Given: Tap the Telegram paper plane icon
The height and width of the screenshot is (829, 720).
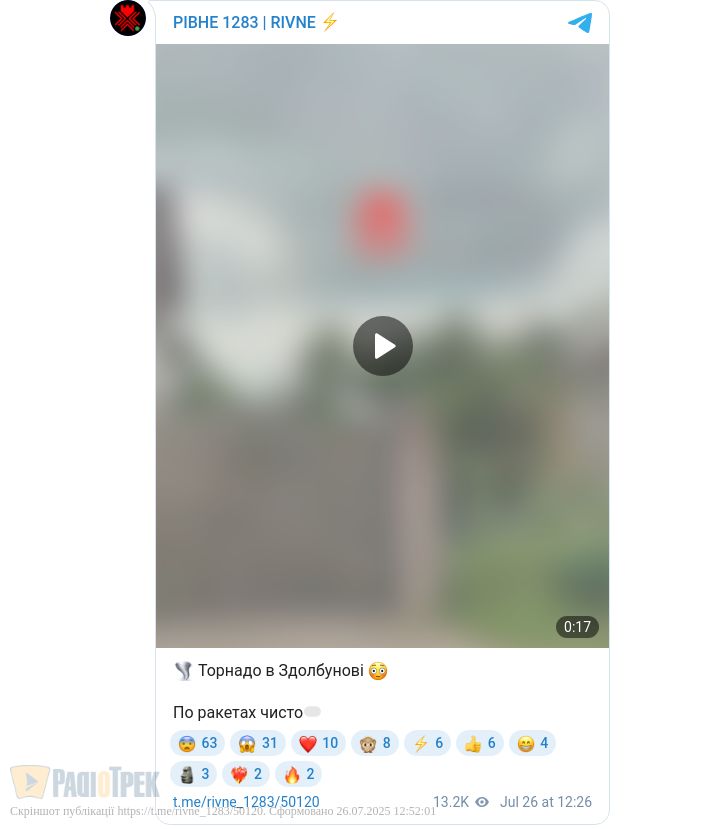Looking at the screenshot, I should point(580,23).
